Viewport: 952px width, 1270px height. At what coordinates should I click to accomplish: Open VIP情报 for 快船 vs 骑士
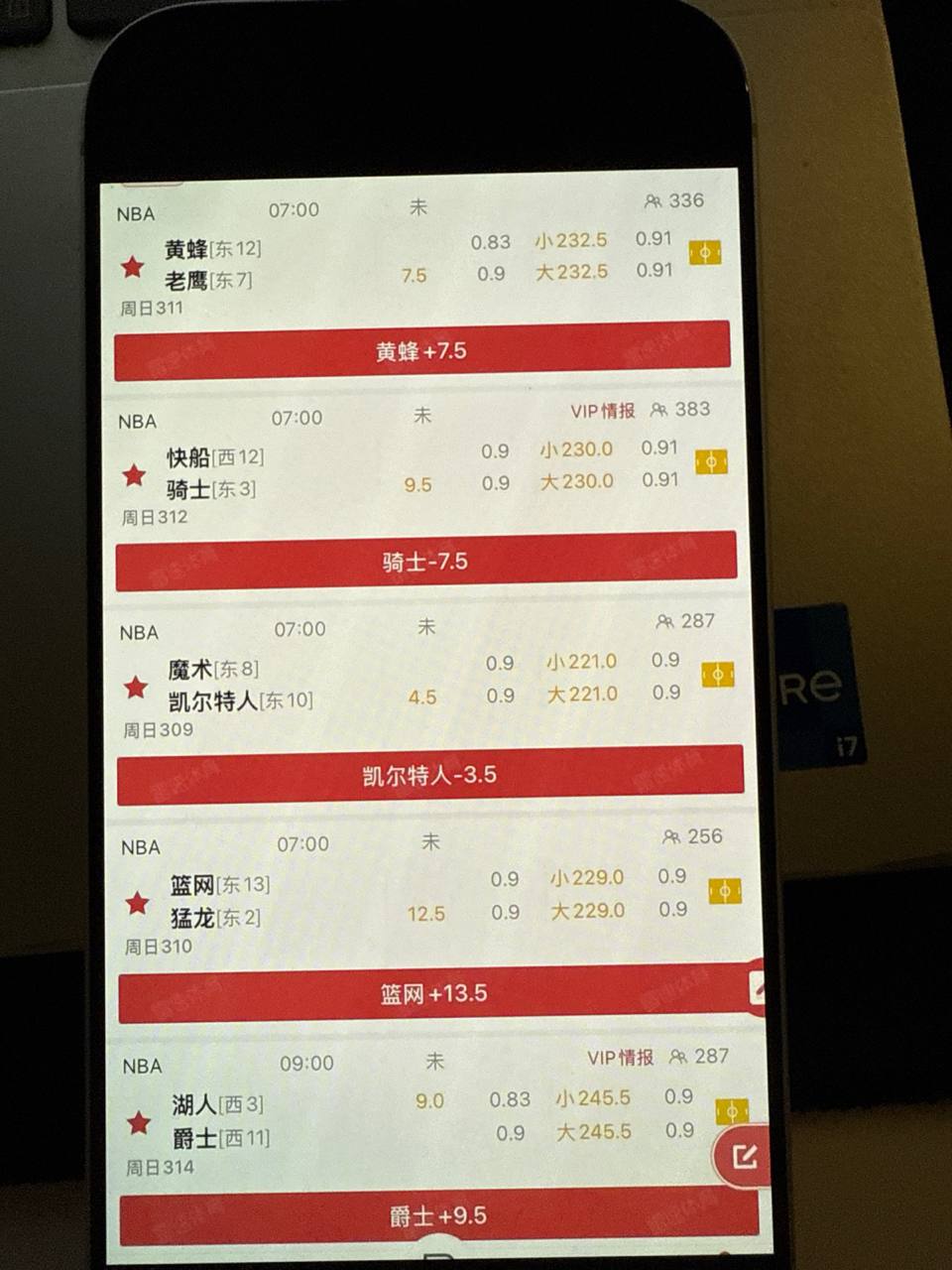click(602, 411)
